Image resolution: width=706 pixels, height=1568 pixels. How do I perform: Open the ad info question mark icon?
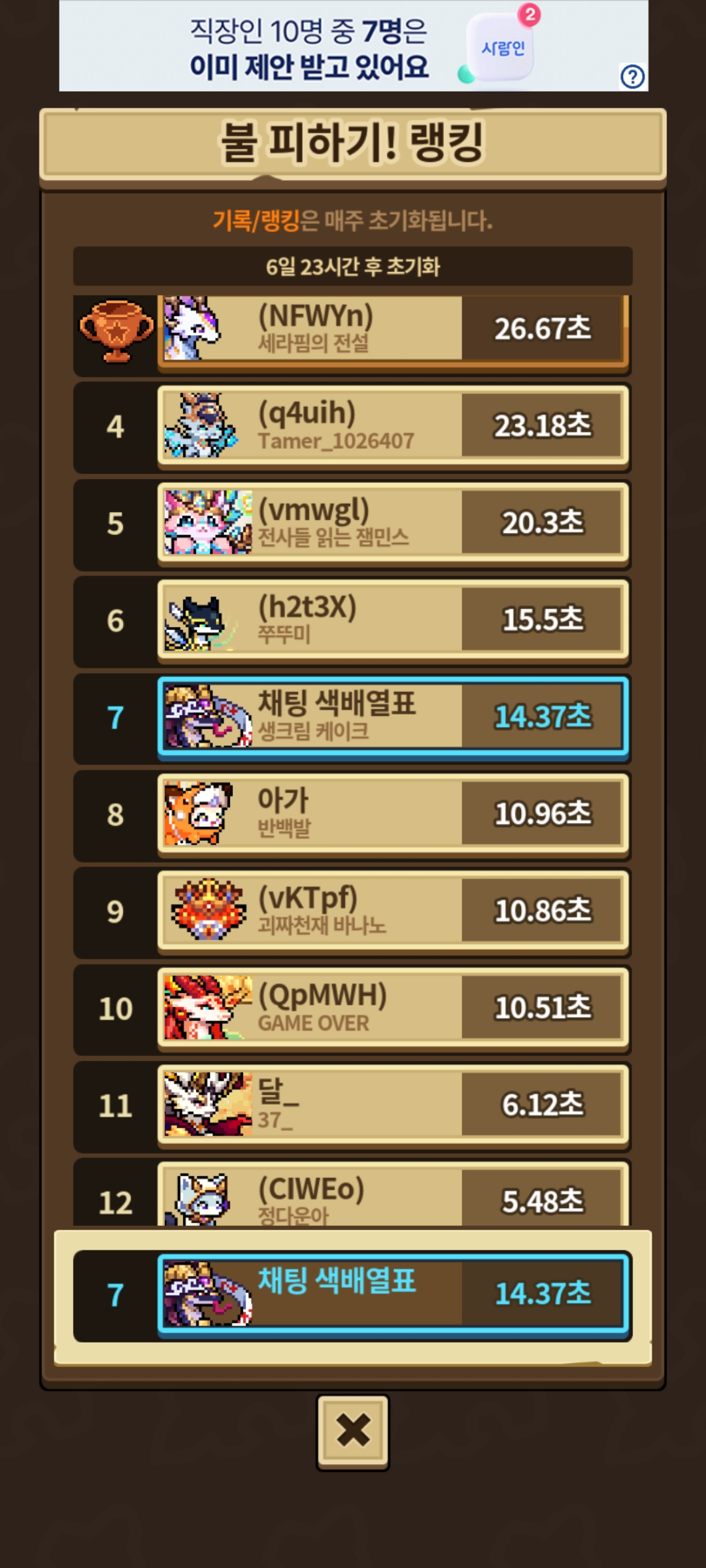[x=632, y=77]
